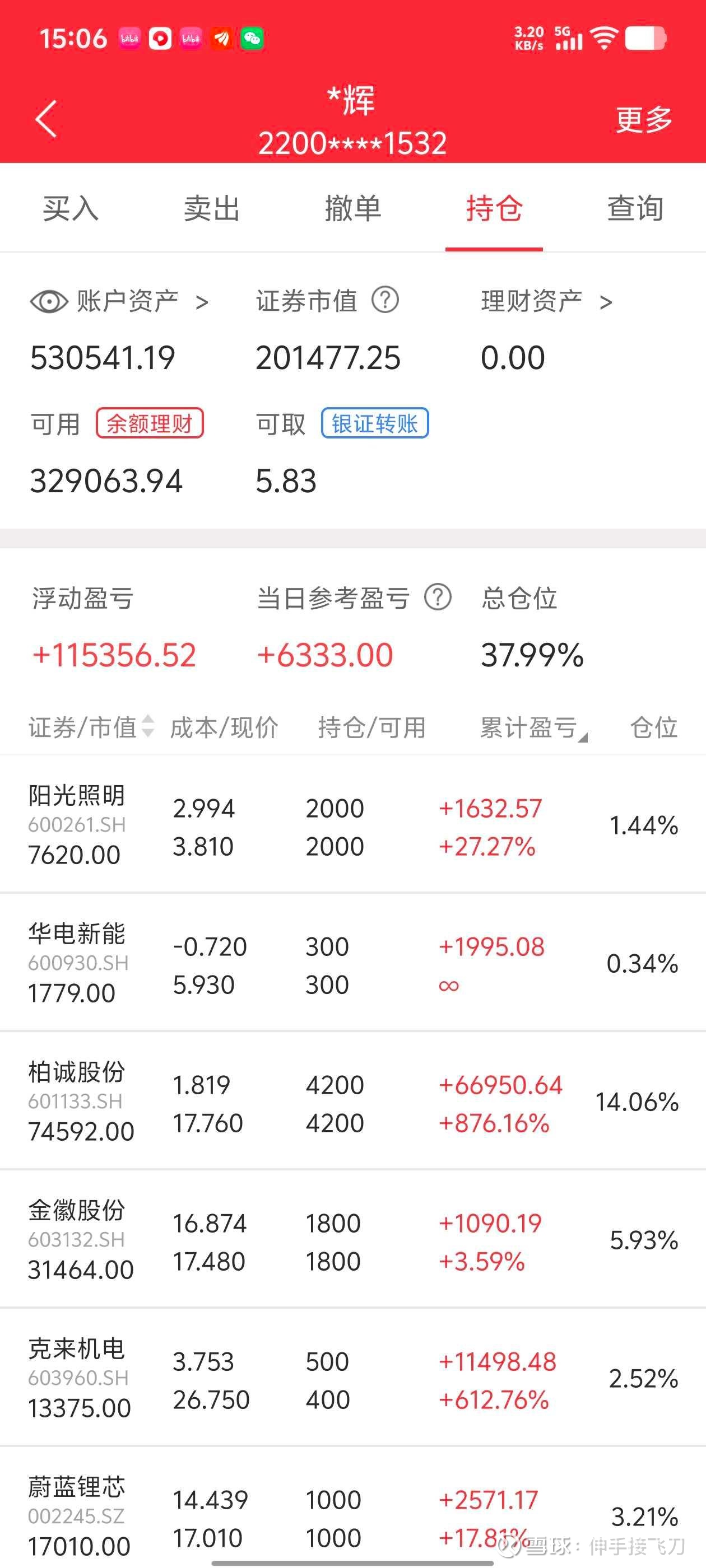The width and height of the screenshot is (706, 1568).
Task: Switch to the 卖出 tab
Action: coord(212,208)
